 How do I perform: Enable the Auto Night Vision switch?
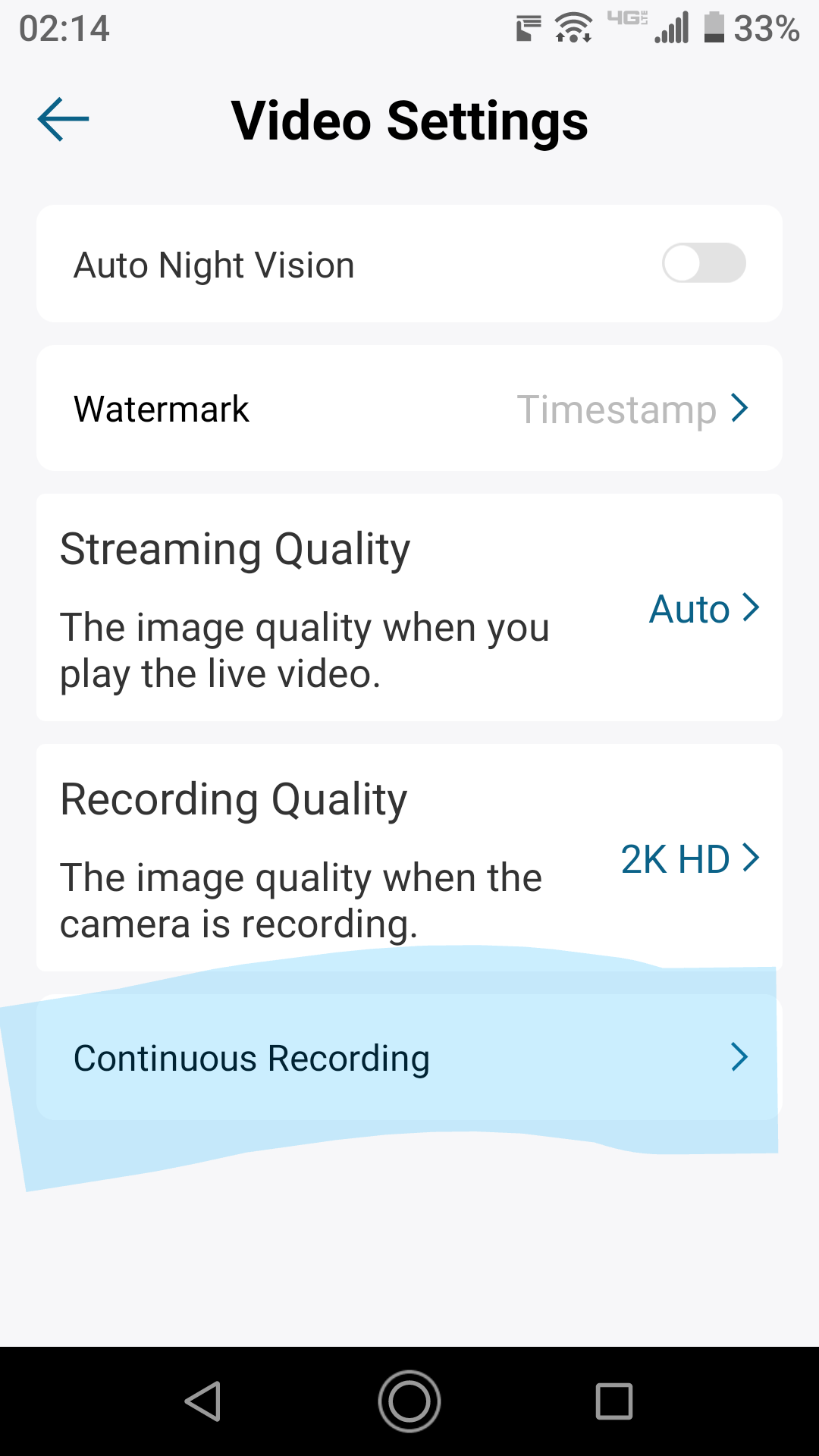[703, 263]
